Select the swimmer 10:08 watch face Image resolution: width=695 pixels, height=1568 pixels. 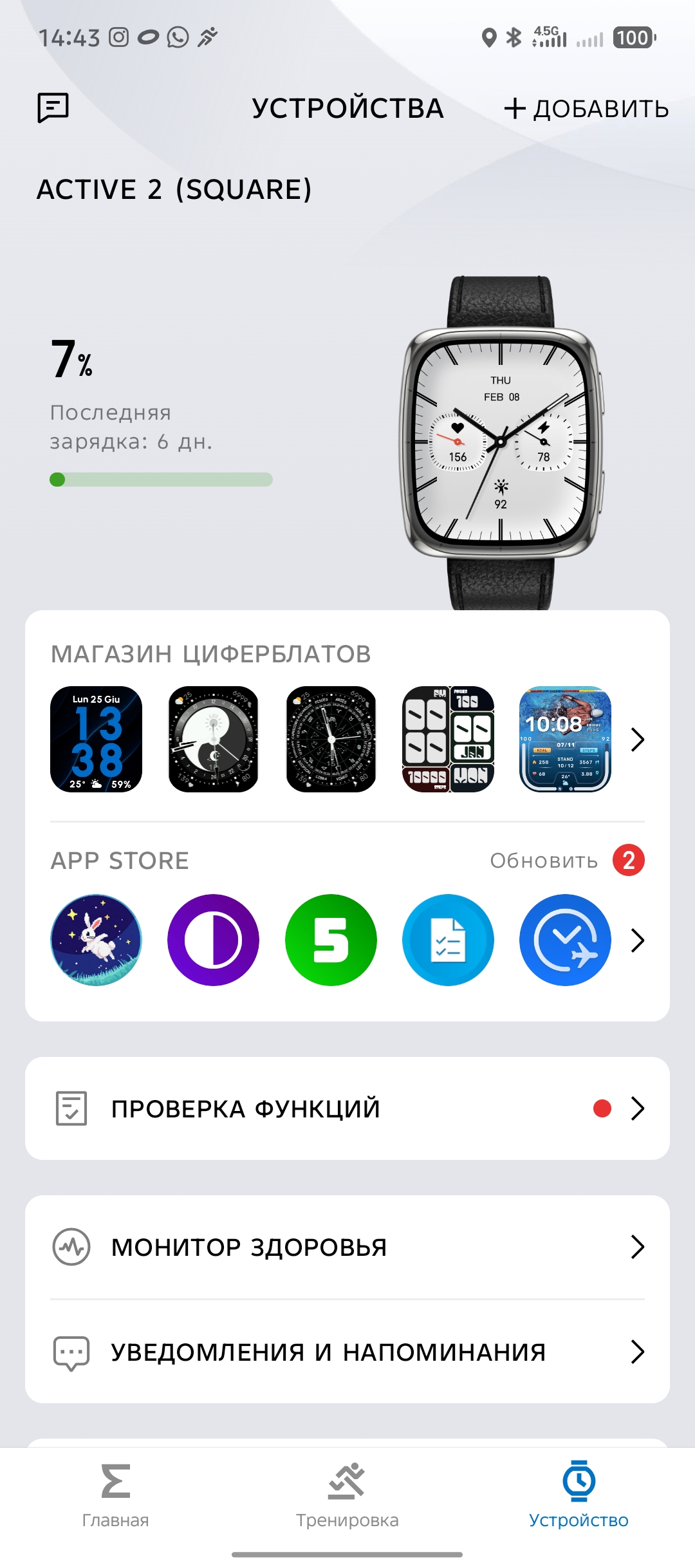point(565,739)
